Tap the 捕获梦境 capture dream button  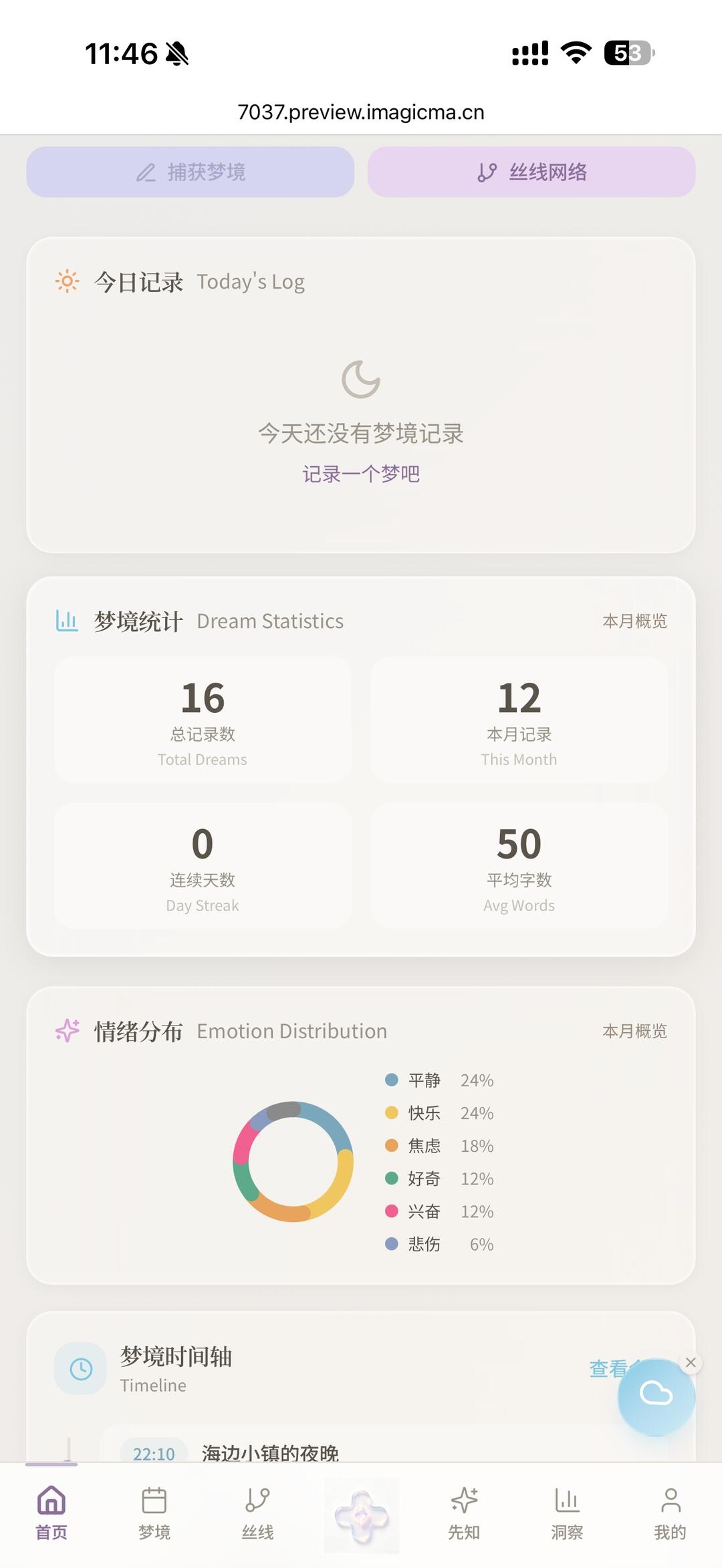(190, 172)
